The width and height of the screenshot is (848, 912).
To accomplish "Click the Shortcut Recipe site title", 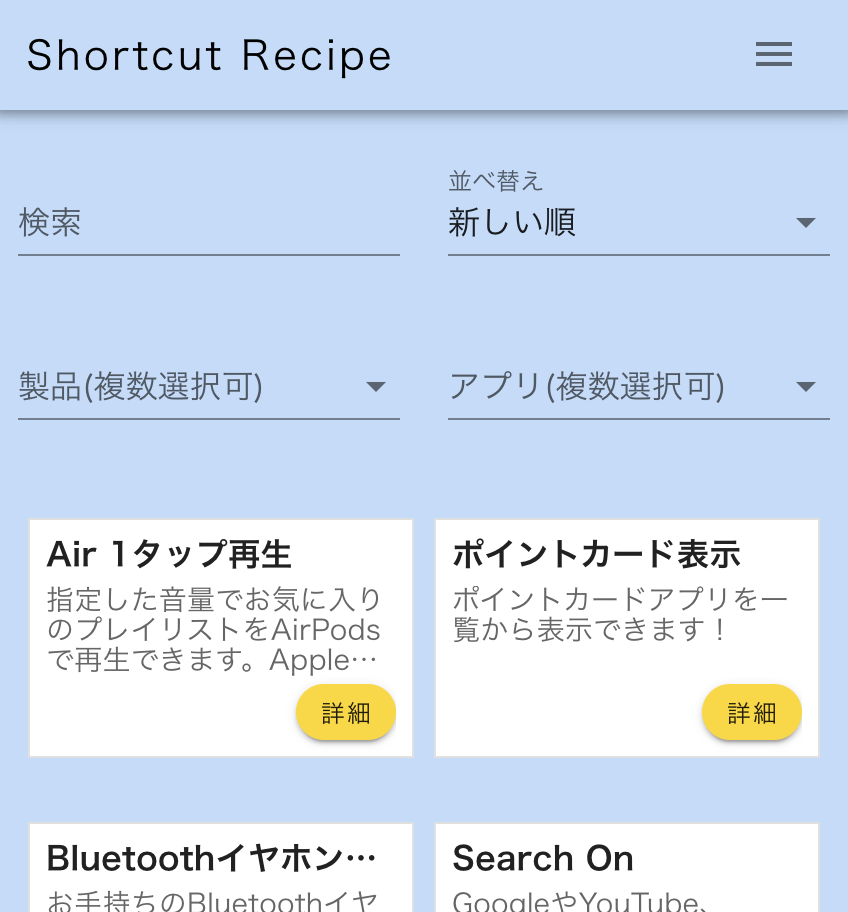I will 209,55.
